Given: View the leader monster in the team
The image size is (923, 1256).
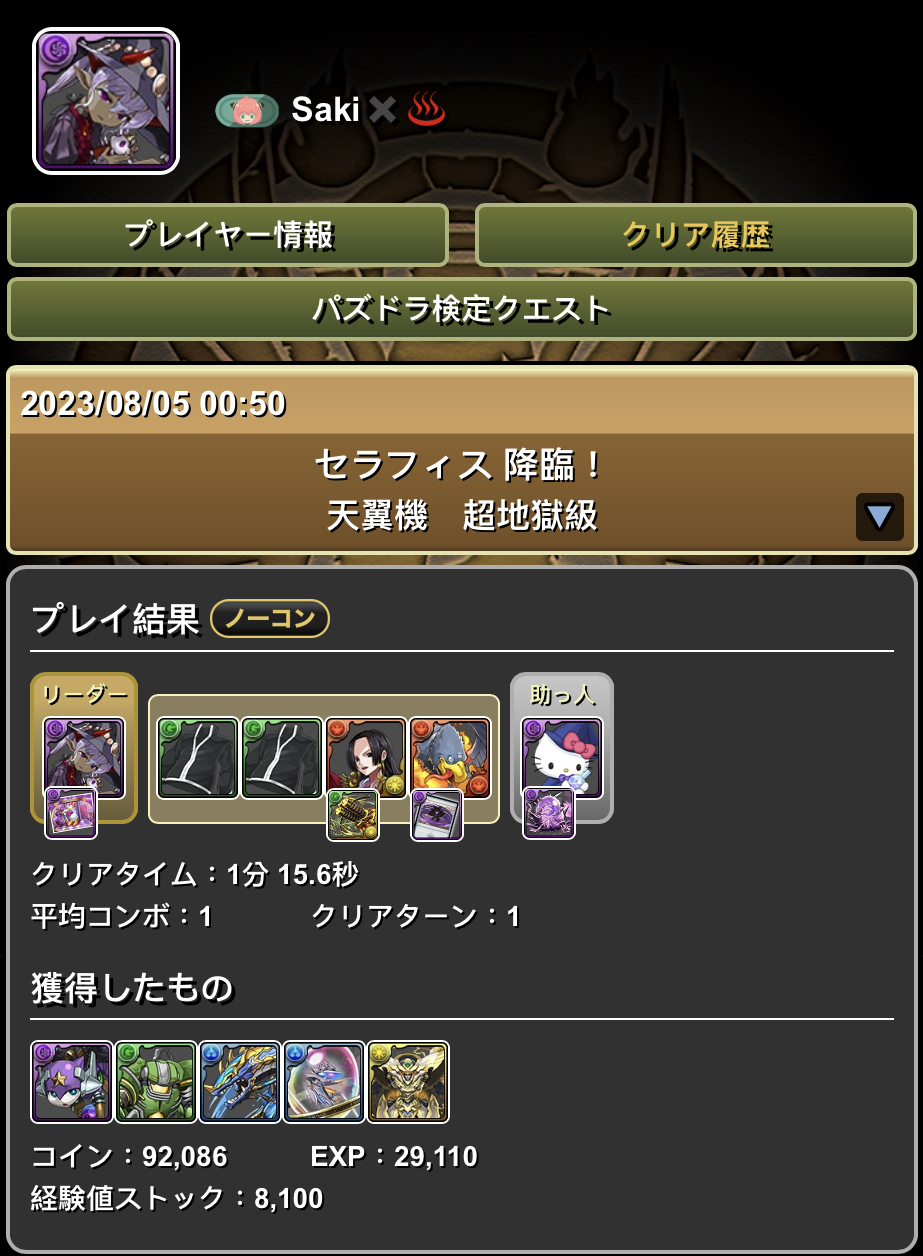Looking at the screenshot, I should point(84,757).
